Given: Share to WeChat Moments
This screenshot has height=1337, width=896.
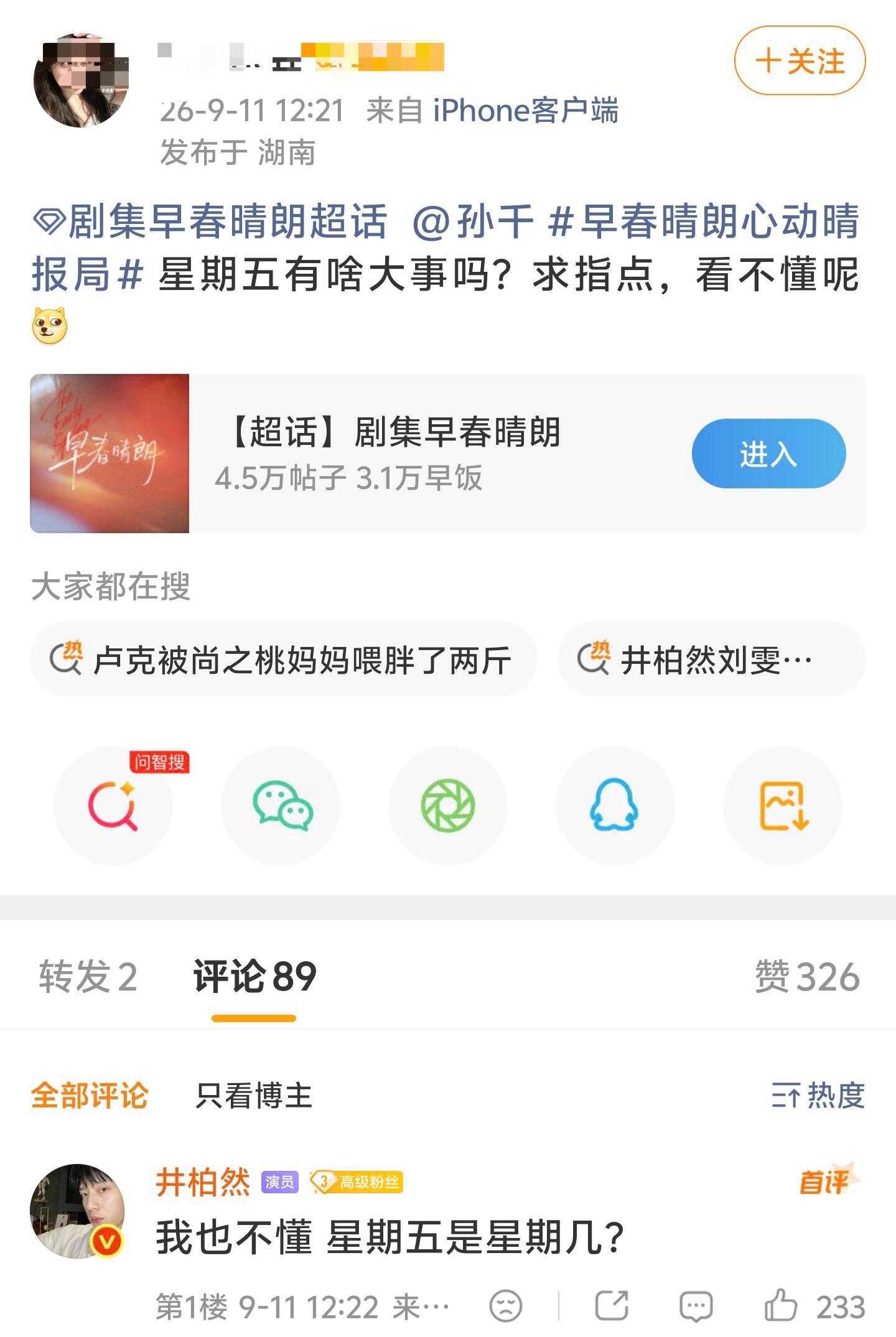Looking at the screenshot, I should [448, 806].
